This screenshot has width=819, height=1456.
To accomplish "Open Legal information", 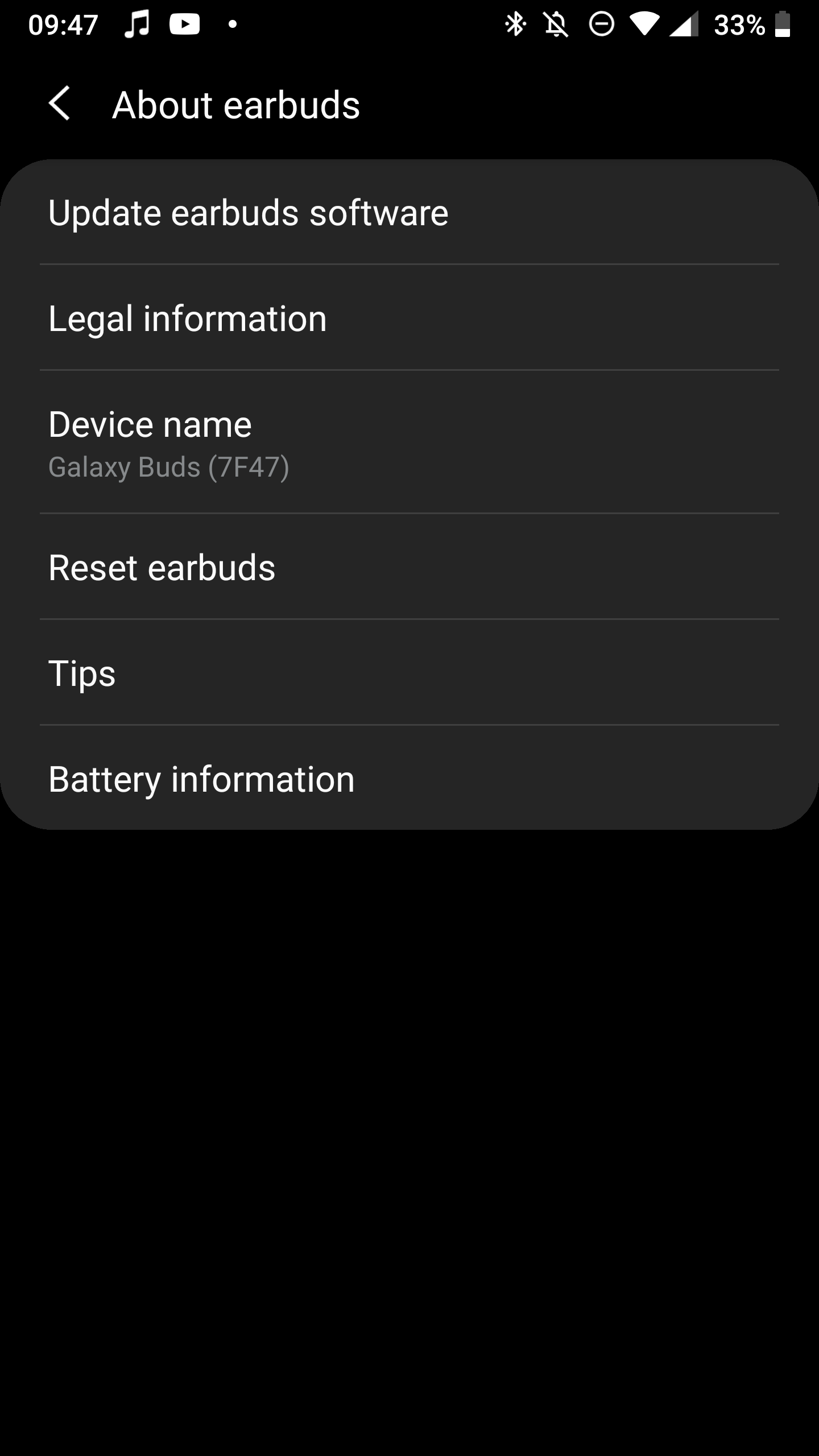I will coord(409,317).
